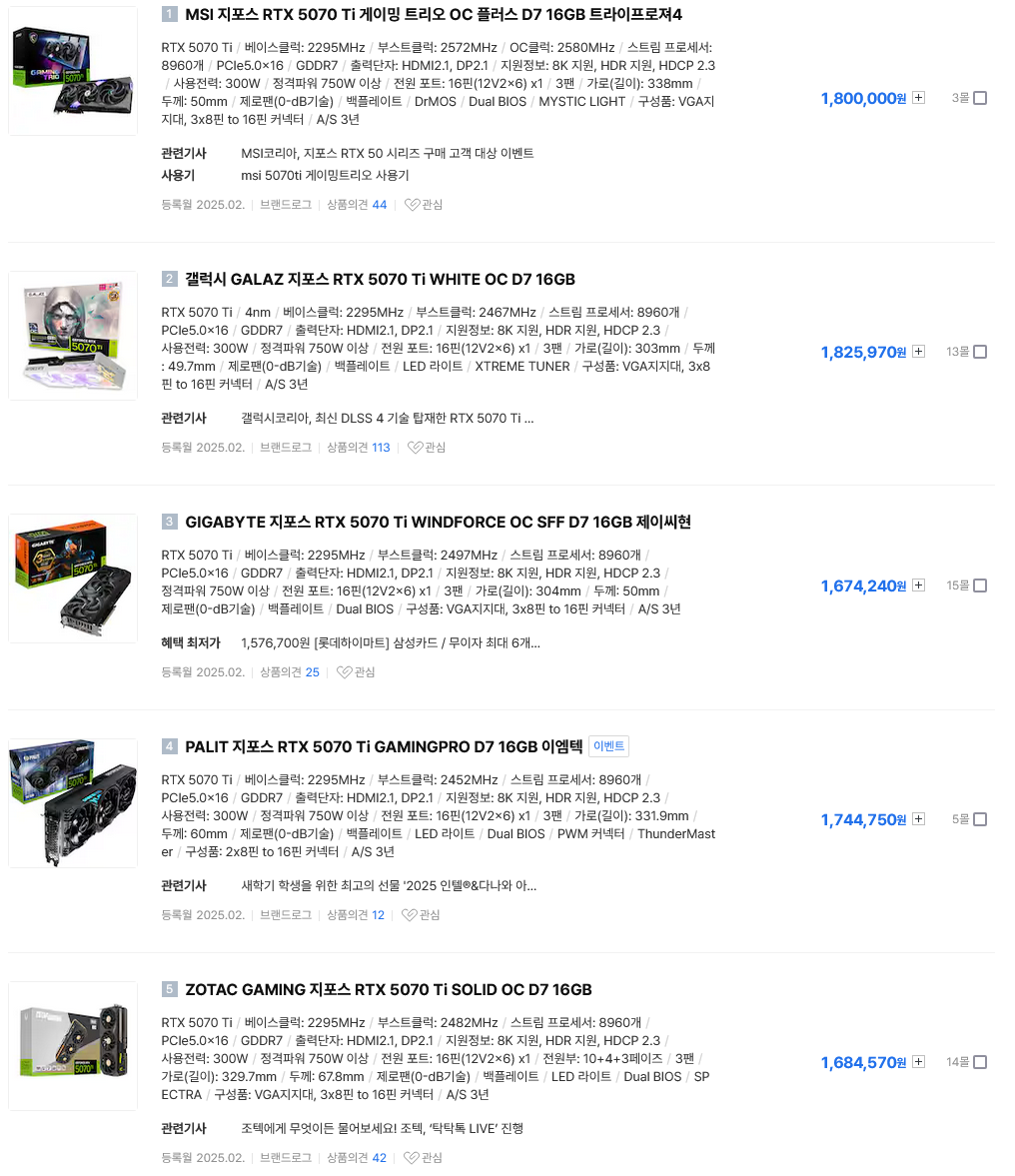
Task: Open the 이벤트 badge on PALIT GAMINGPRO
Action: (608, 747)
